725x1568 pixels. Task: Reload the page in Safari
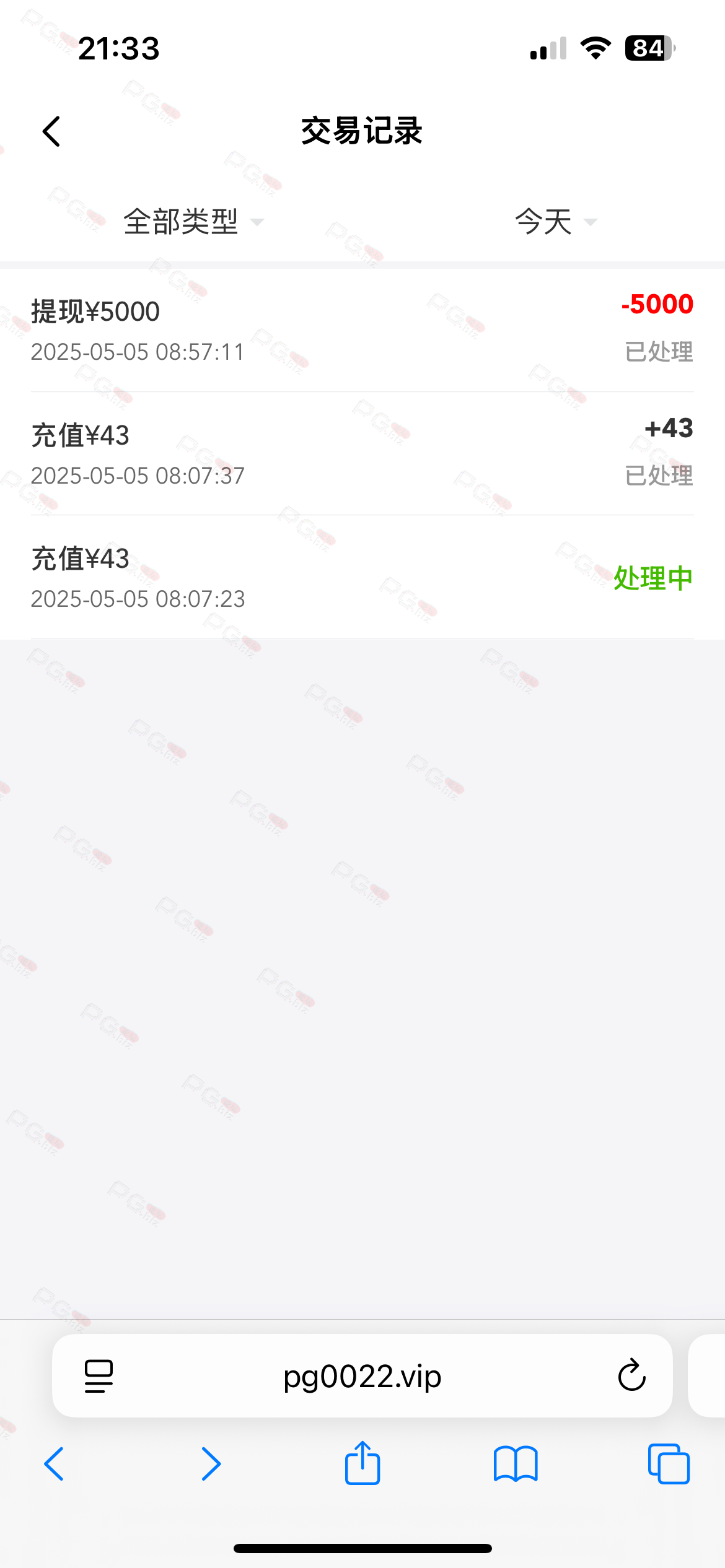coord(631,1375)
